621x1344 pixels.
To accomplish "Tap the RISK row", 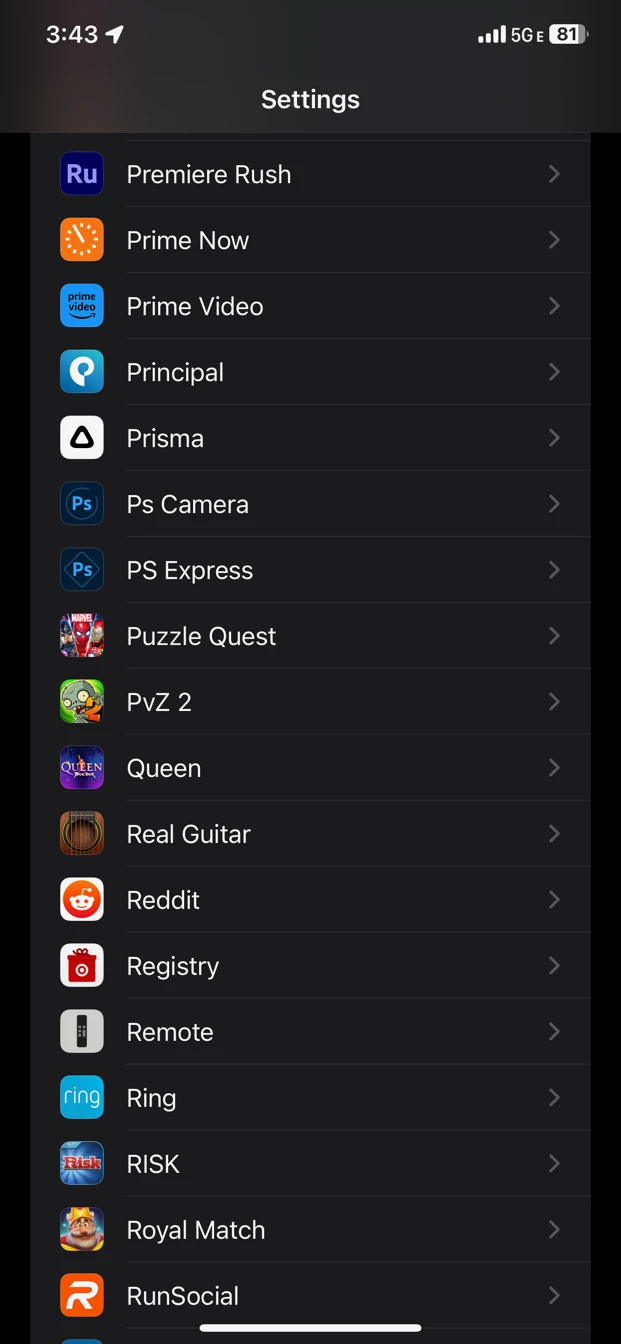I will [x=310, y=1164].
